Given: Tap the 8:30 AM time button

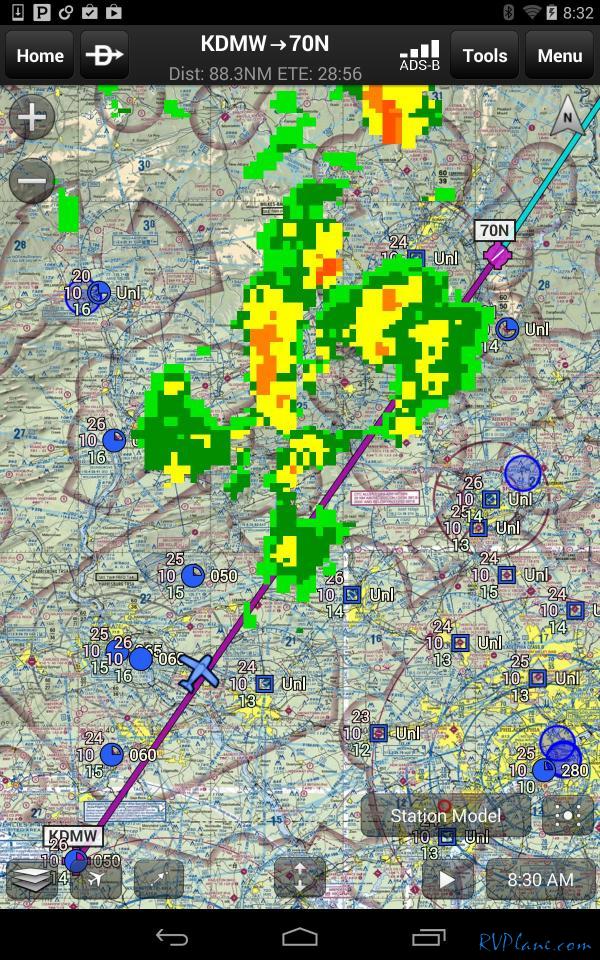Looking at the screenshot, I should [540, 880].
